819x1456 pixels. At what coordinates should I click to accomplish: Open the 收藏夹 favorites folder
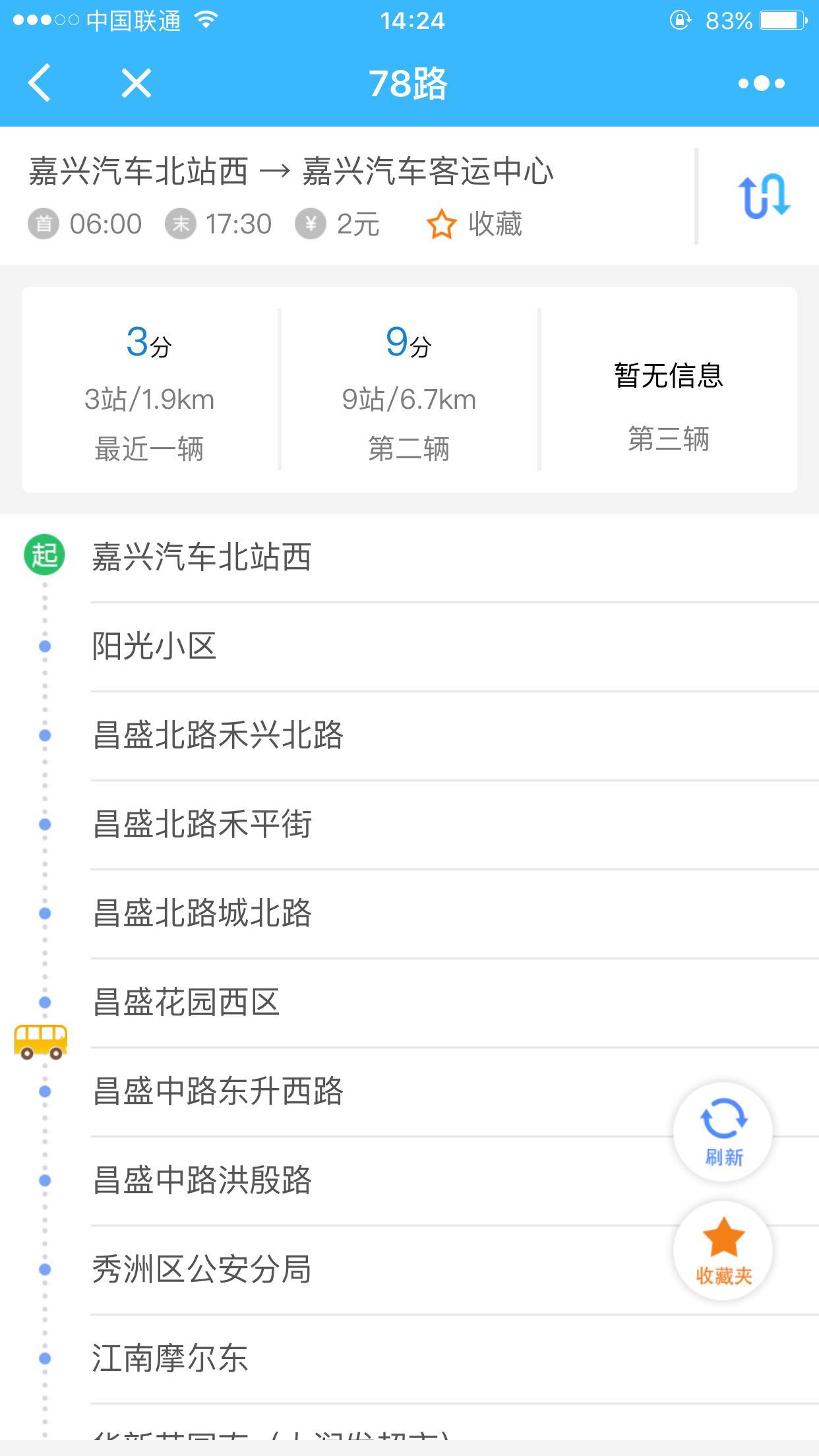pyautogui.click(x=723, y=1250)
